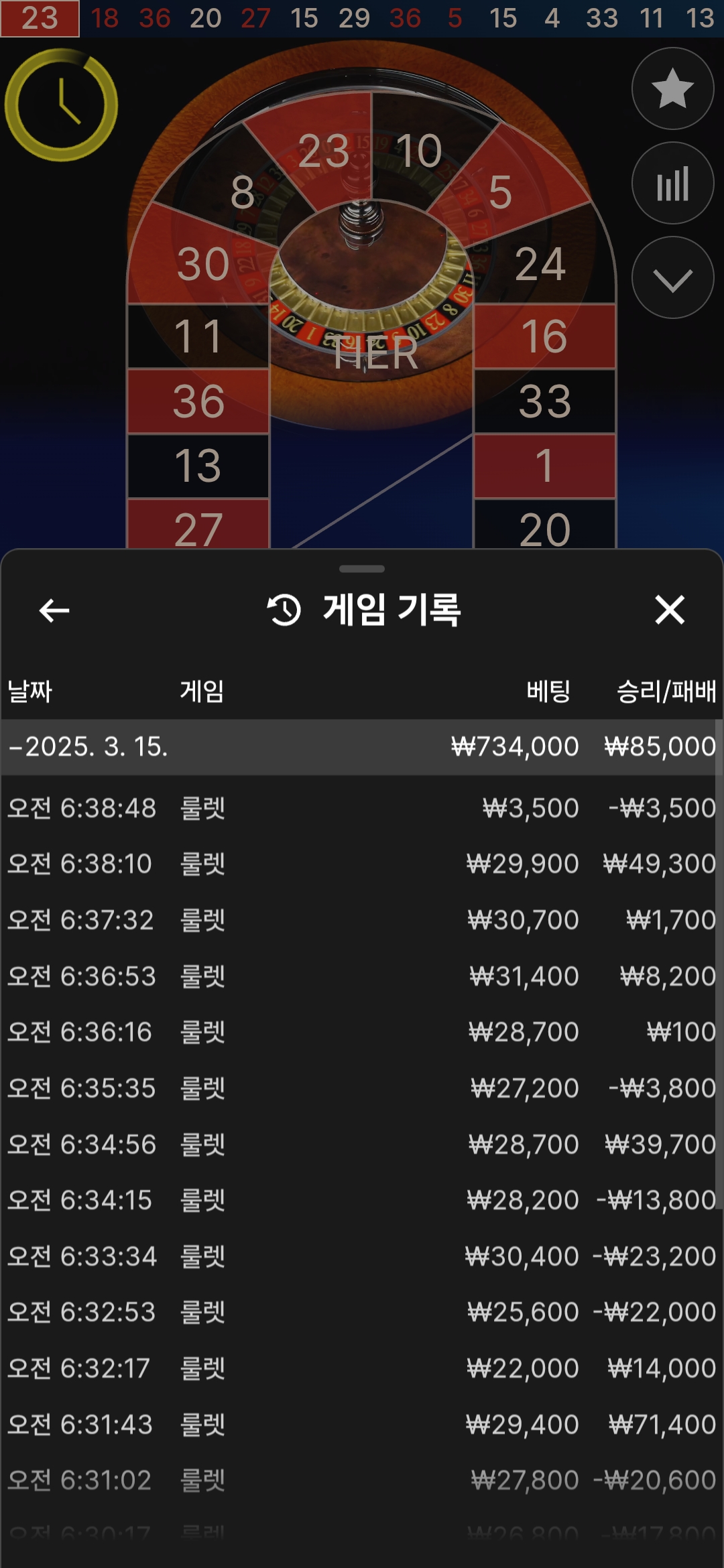Screen dimensions: 724x1568
Task: View details of the 6:36:53 round
Action: 362,976
